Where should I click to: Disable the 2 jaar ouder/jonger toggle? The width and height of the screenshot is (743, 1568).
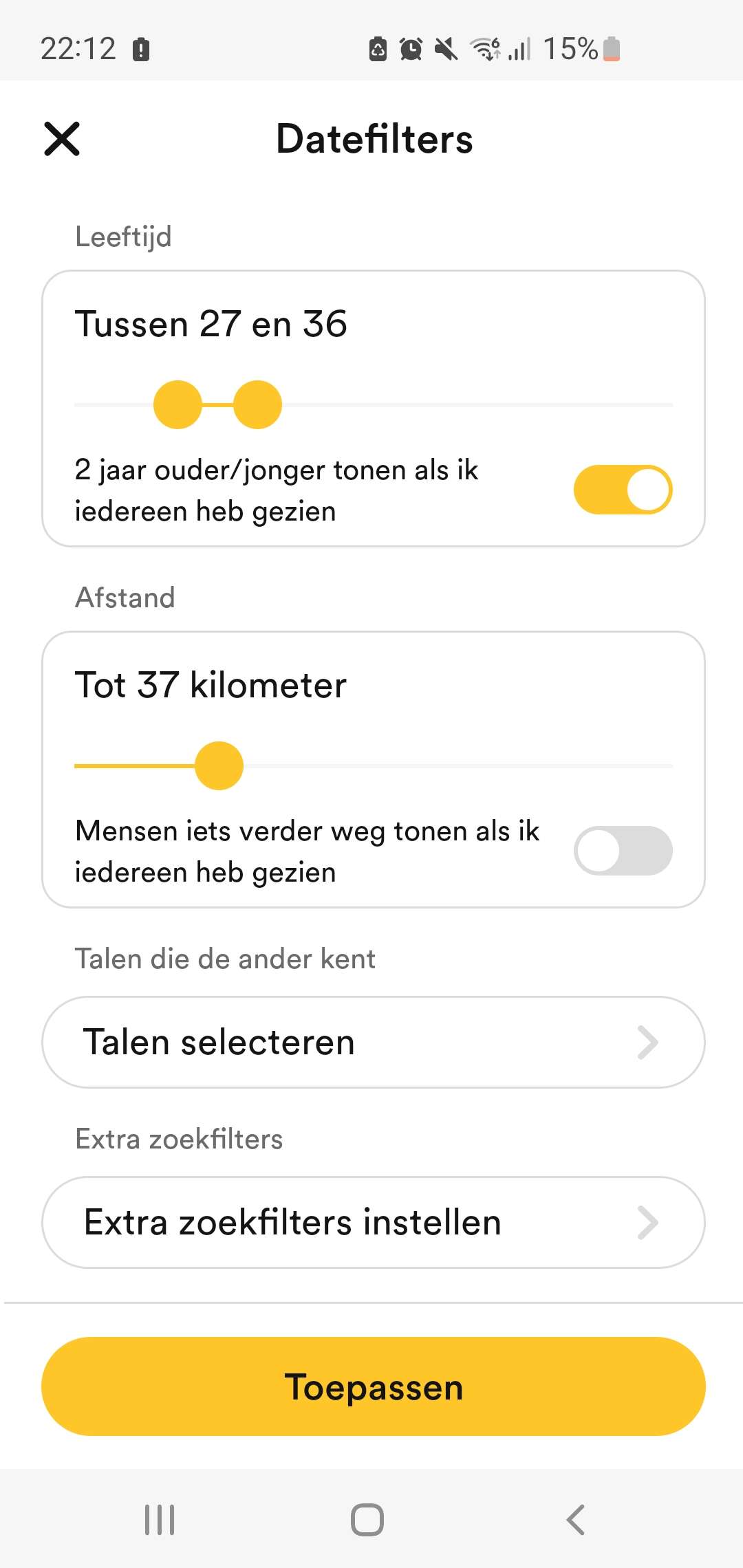[623, 490]
